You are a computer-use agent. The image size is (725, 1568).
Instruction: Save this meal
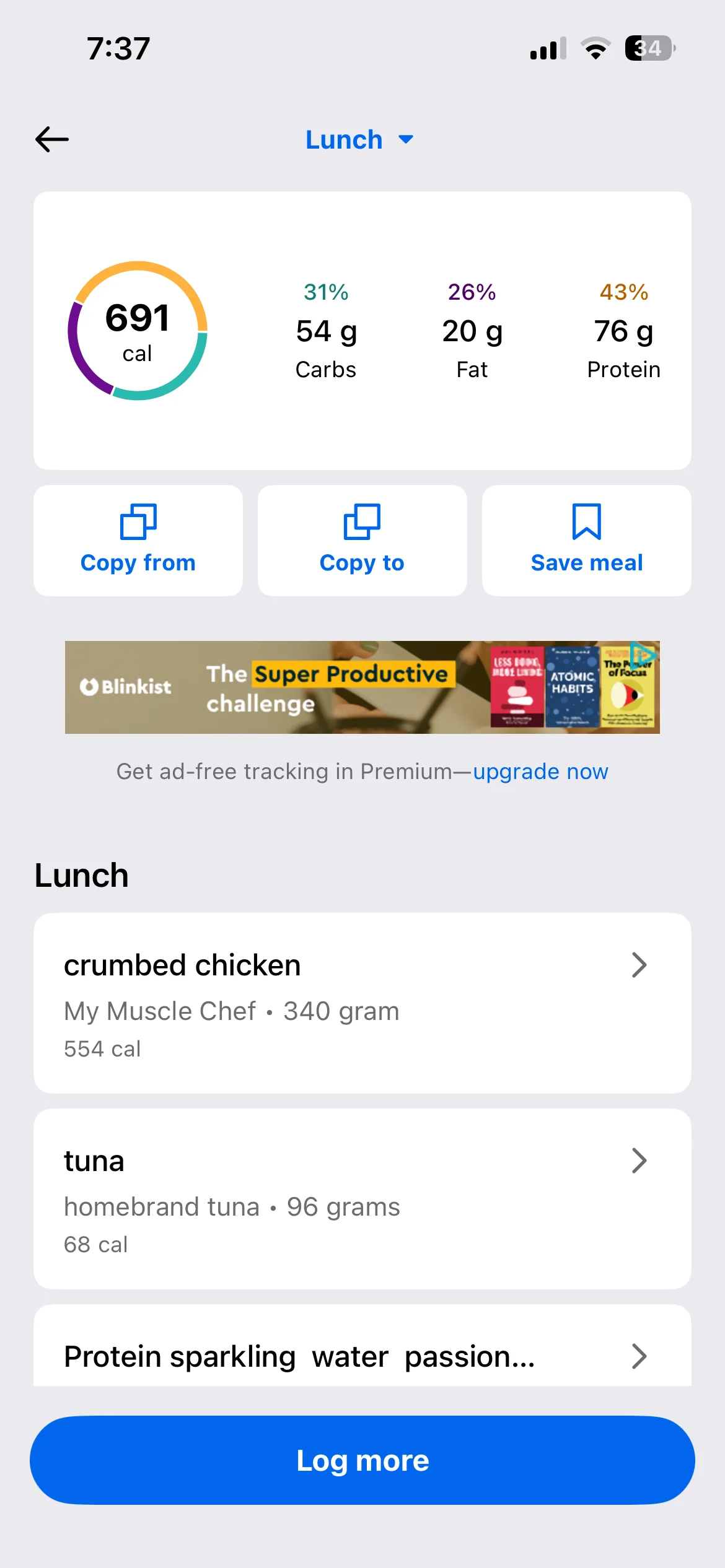[586, 540]
